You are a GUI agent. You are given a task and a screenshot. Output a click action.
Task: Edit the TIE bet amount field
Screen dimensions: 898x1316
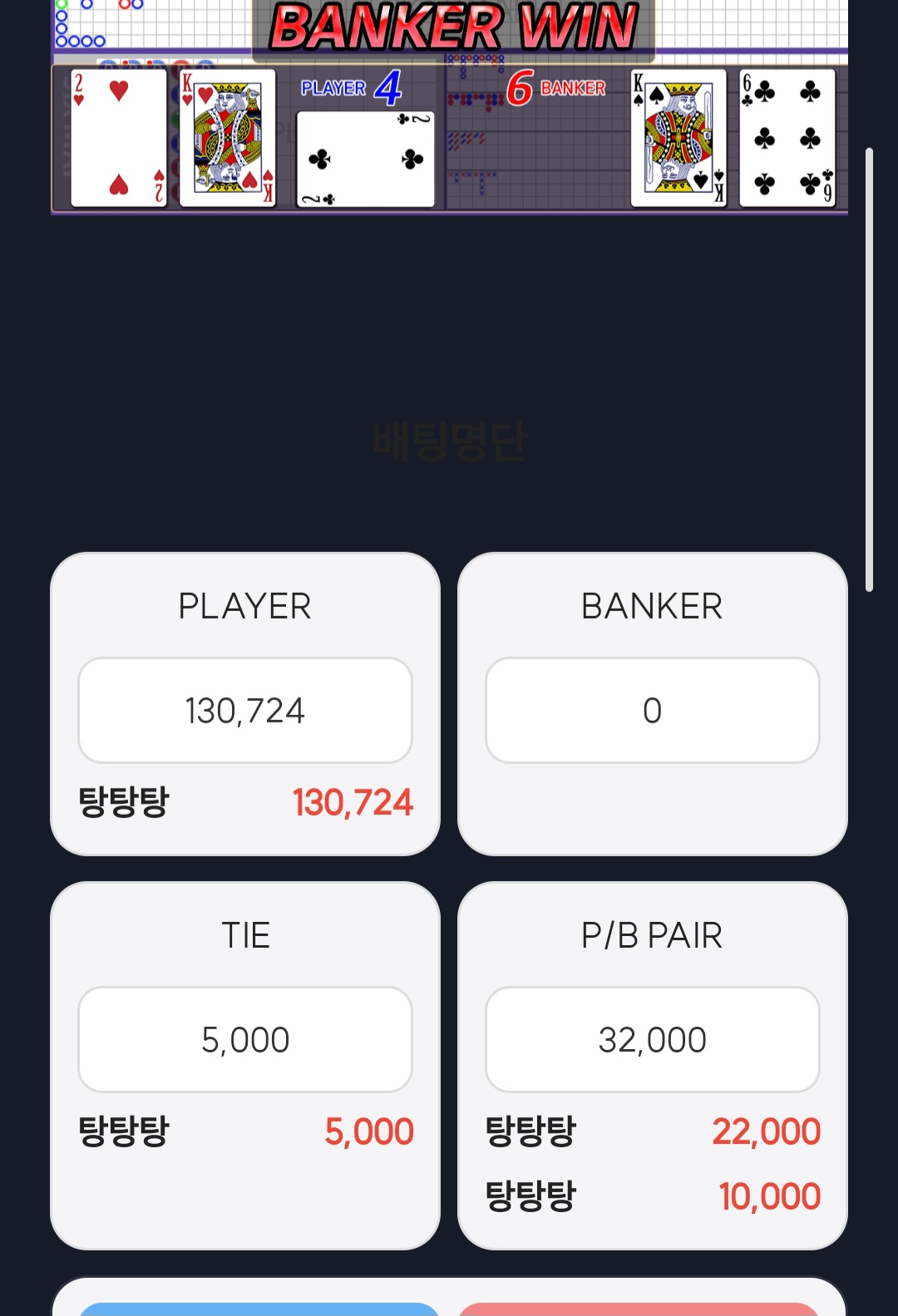tap(245, 1040)
